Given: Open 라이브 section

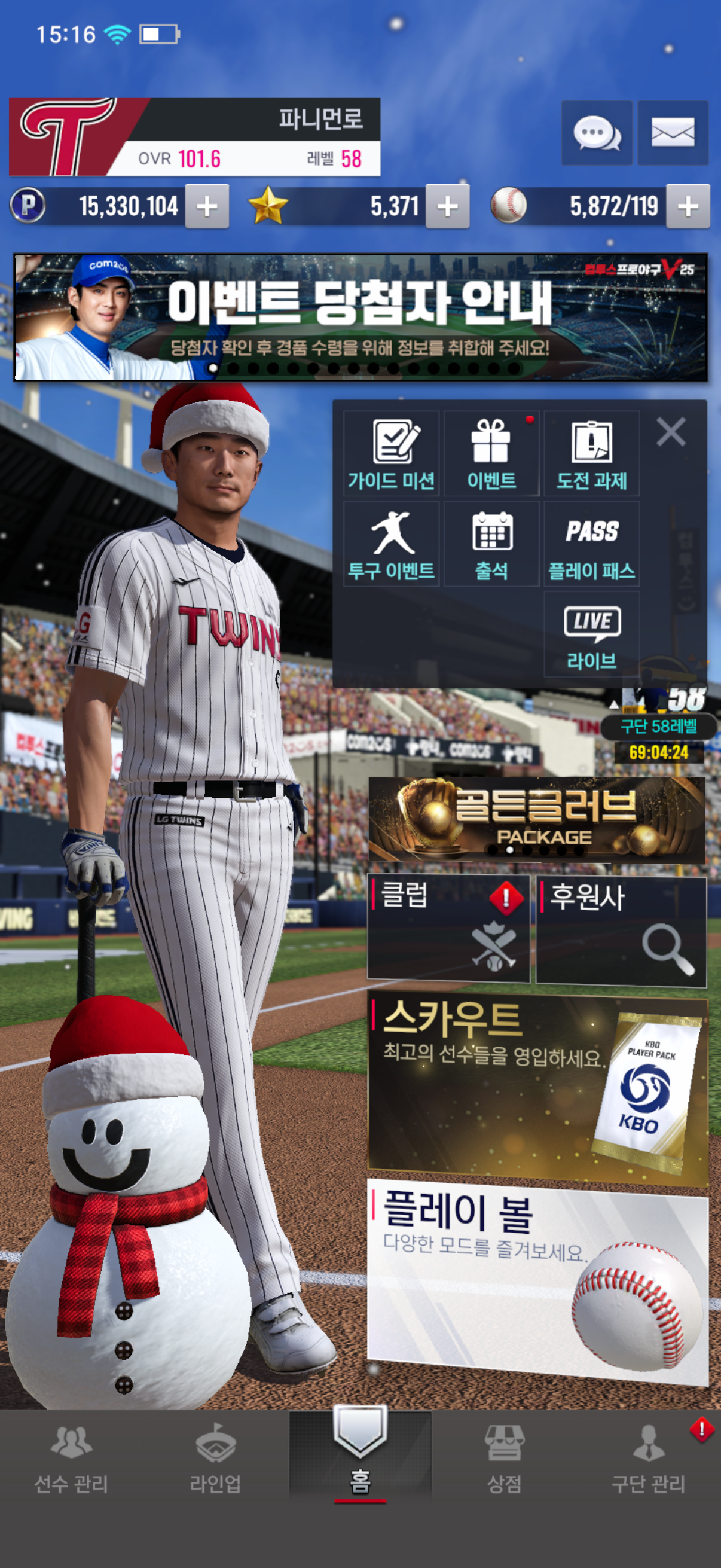Looking at the screenshot, I should point(591,634).
